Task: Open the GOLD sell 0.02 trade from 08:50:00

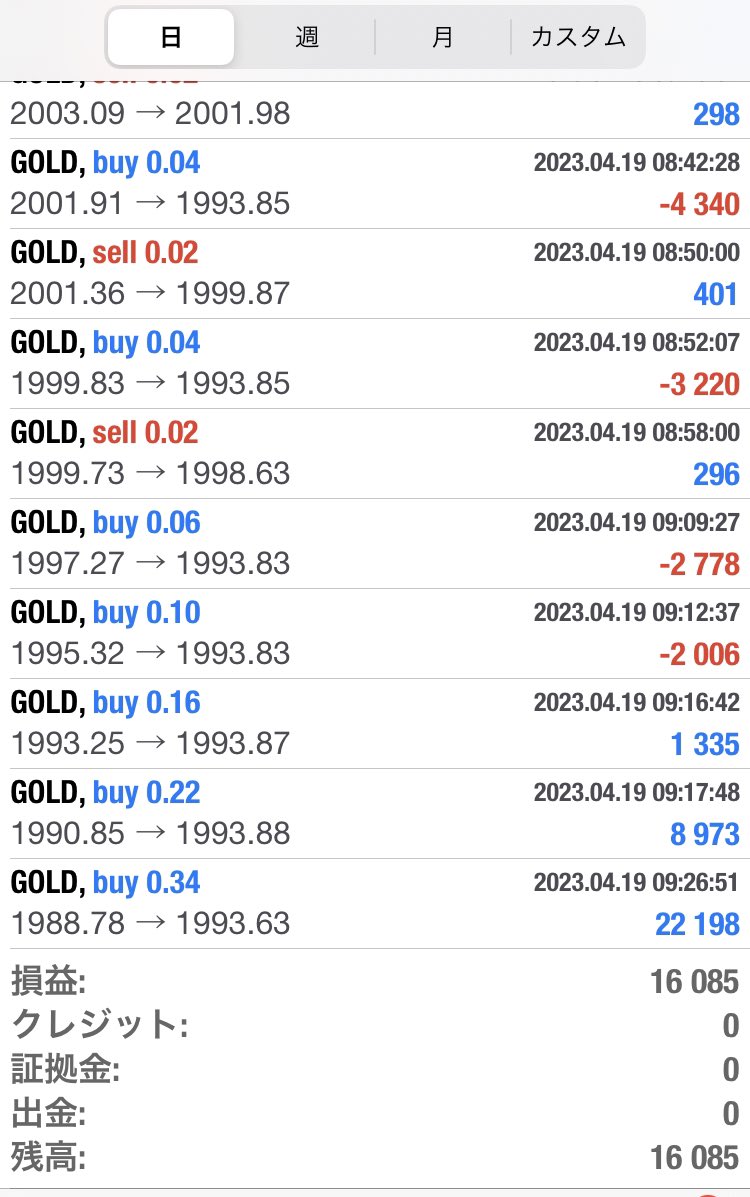Action: tap(375, 274)
